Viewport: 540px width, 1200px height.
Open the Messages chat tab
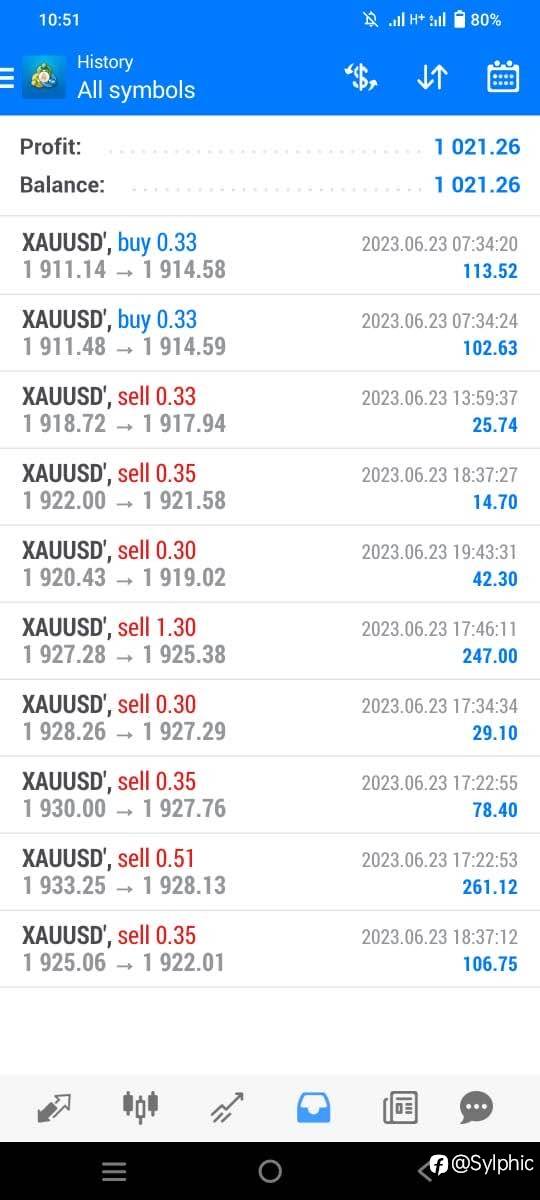476,1107
